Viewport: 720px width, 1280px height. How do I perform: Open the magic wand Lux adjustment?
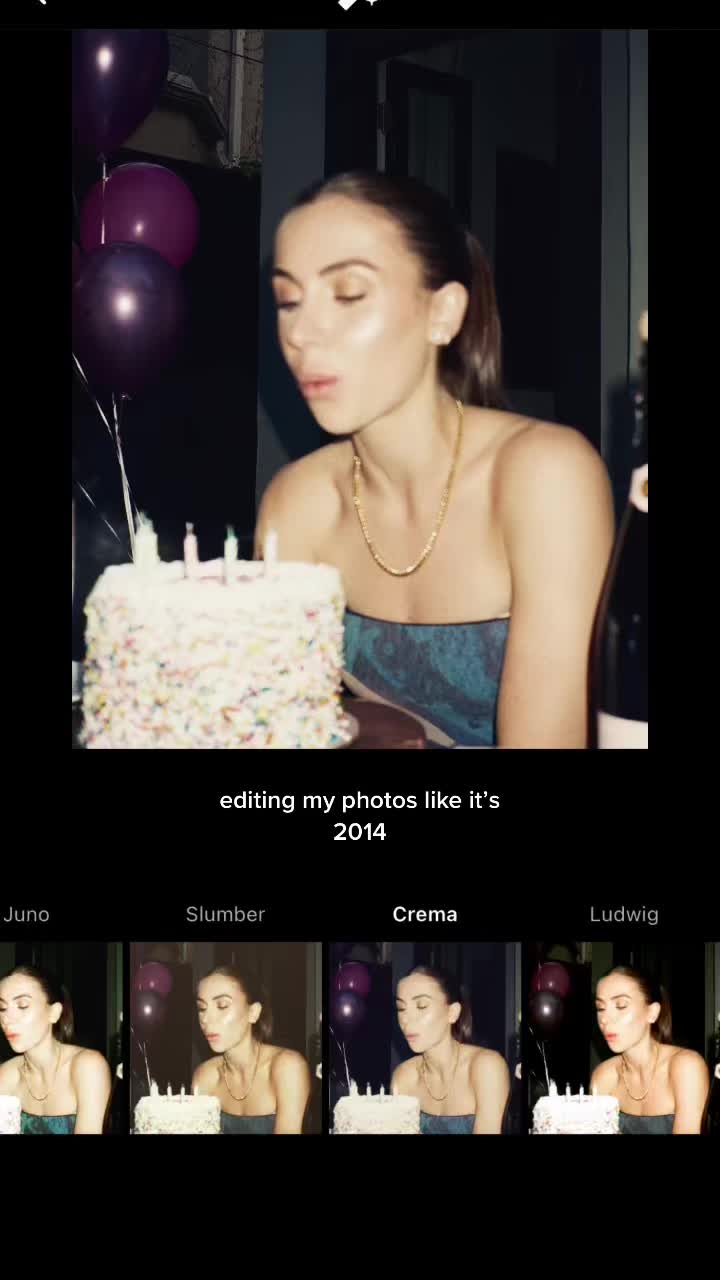[x=359, y=3]
